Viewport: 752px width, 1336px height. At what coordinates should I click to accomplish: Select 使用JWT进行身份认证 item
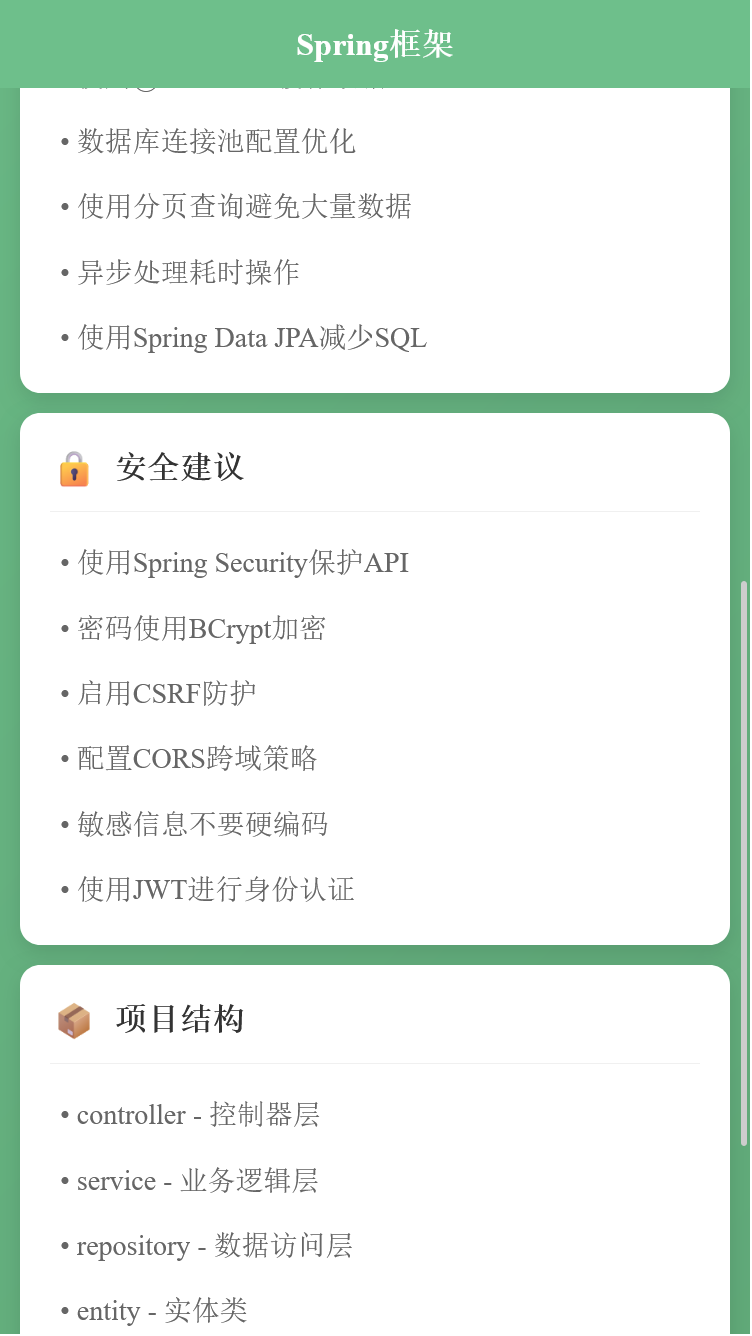point(216,890)
